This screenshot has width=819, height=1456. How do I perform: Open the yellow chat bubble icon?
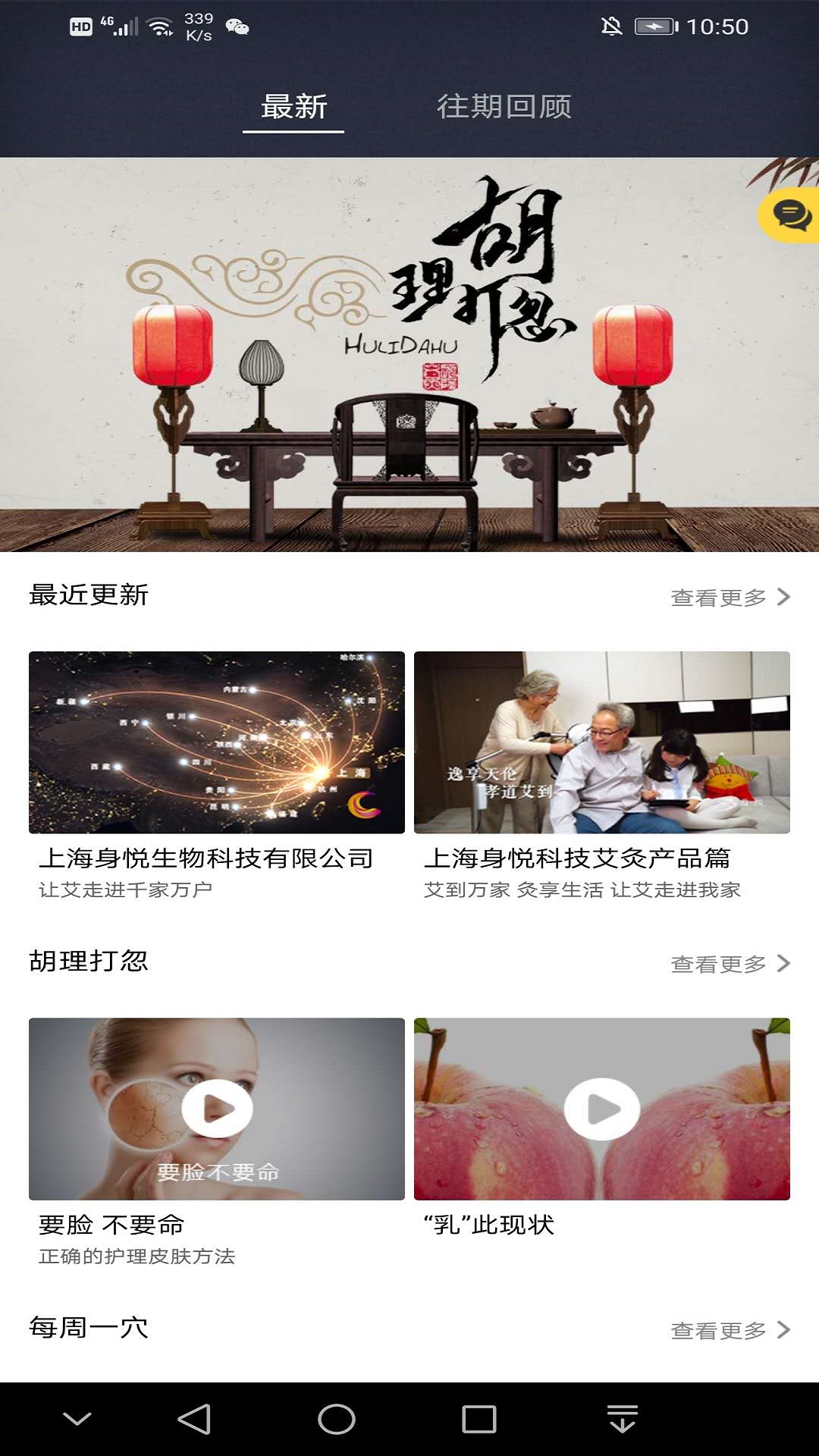[791, 215]
